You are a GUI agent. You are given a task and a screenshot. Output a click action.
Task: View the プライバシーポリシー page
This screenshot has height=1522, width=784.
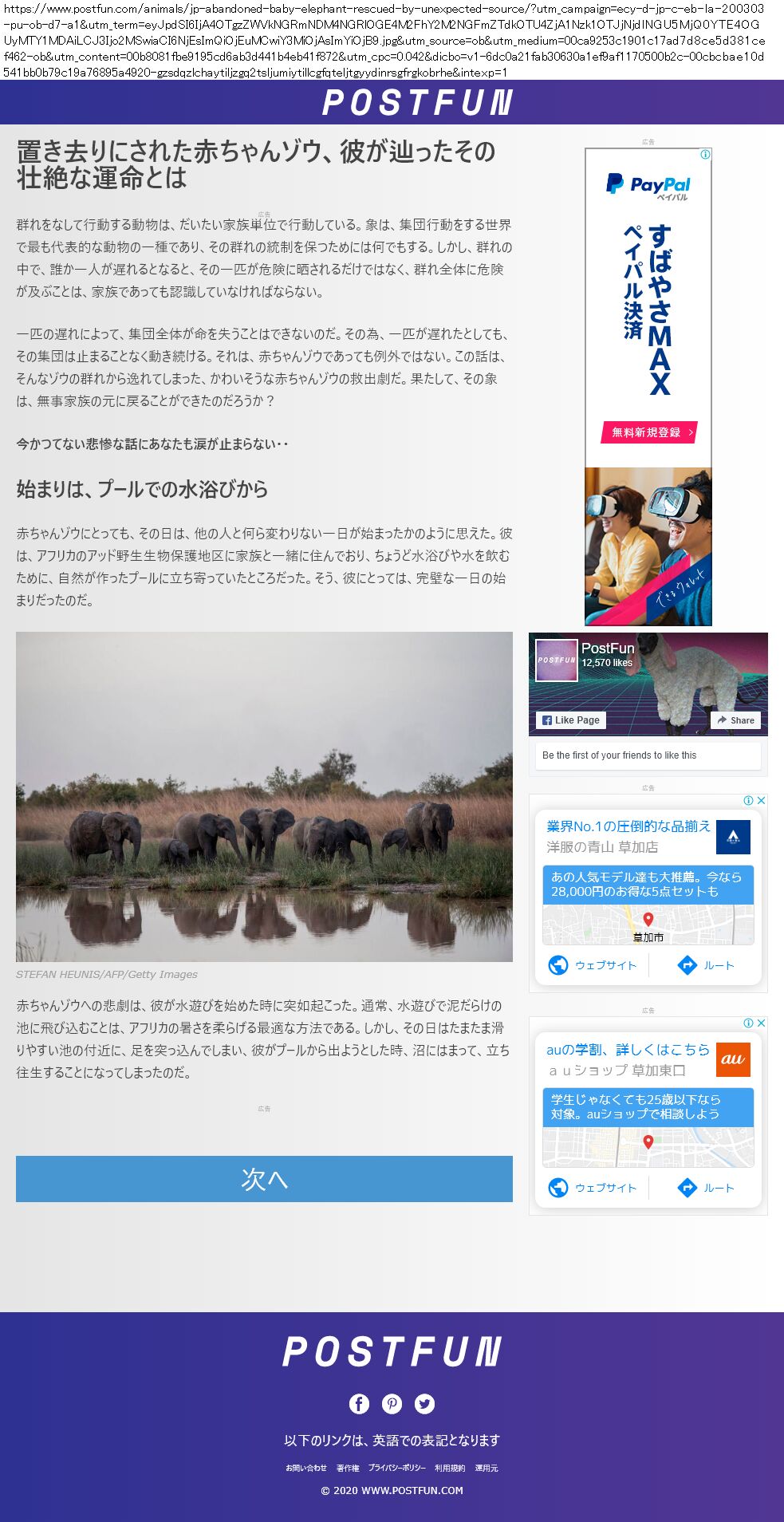point(396,1468)
